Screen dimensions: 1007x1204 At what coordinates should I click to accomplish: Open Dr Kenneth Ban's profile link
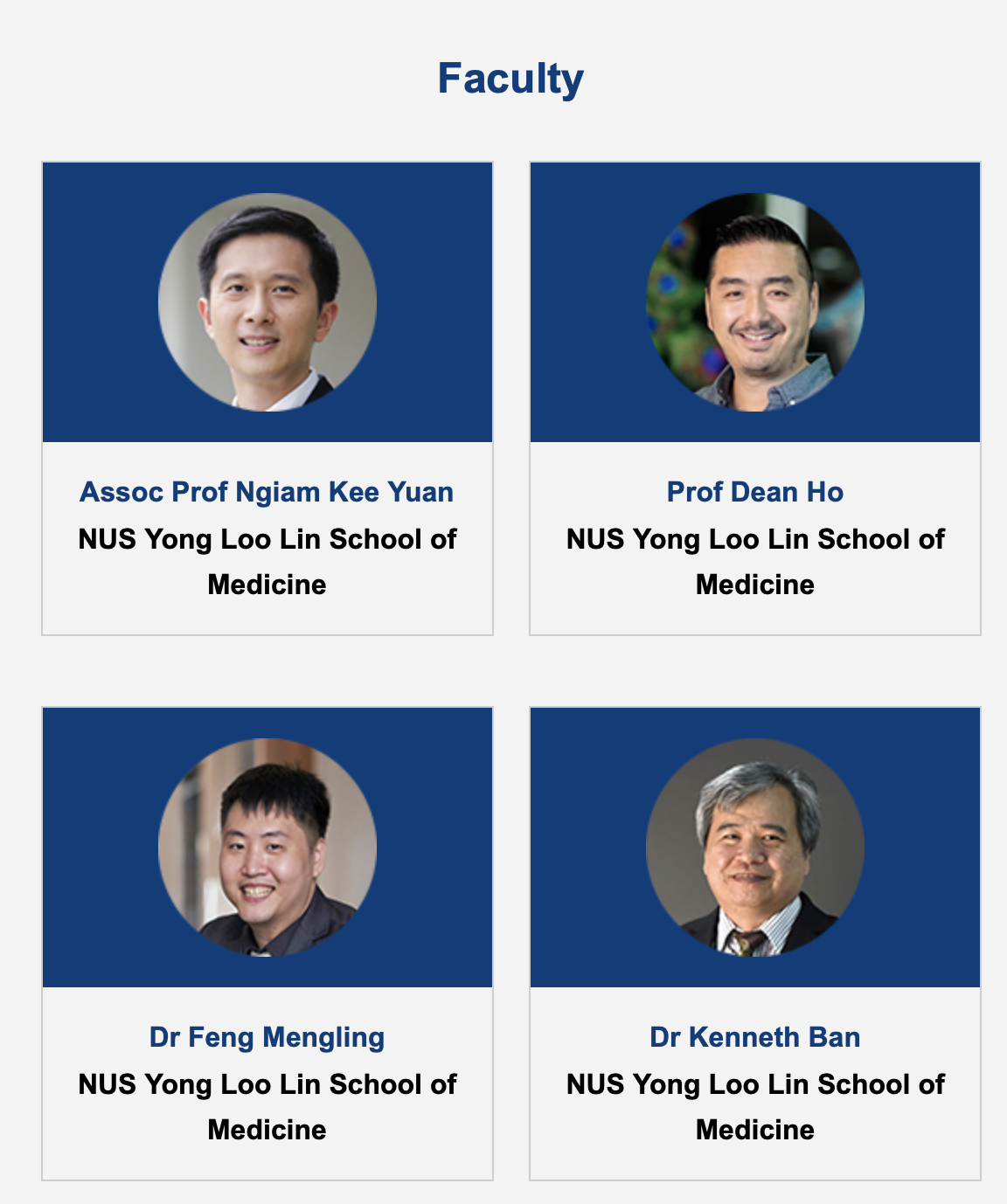(x=754, y=1037)
